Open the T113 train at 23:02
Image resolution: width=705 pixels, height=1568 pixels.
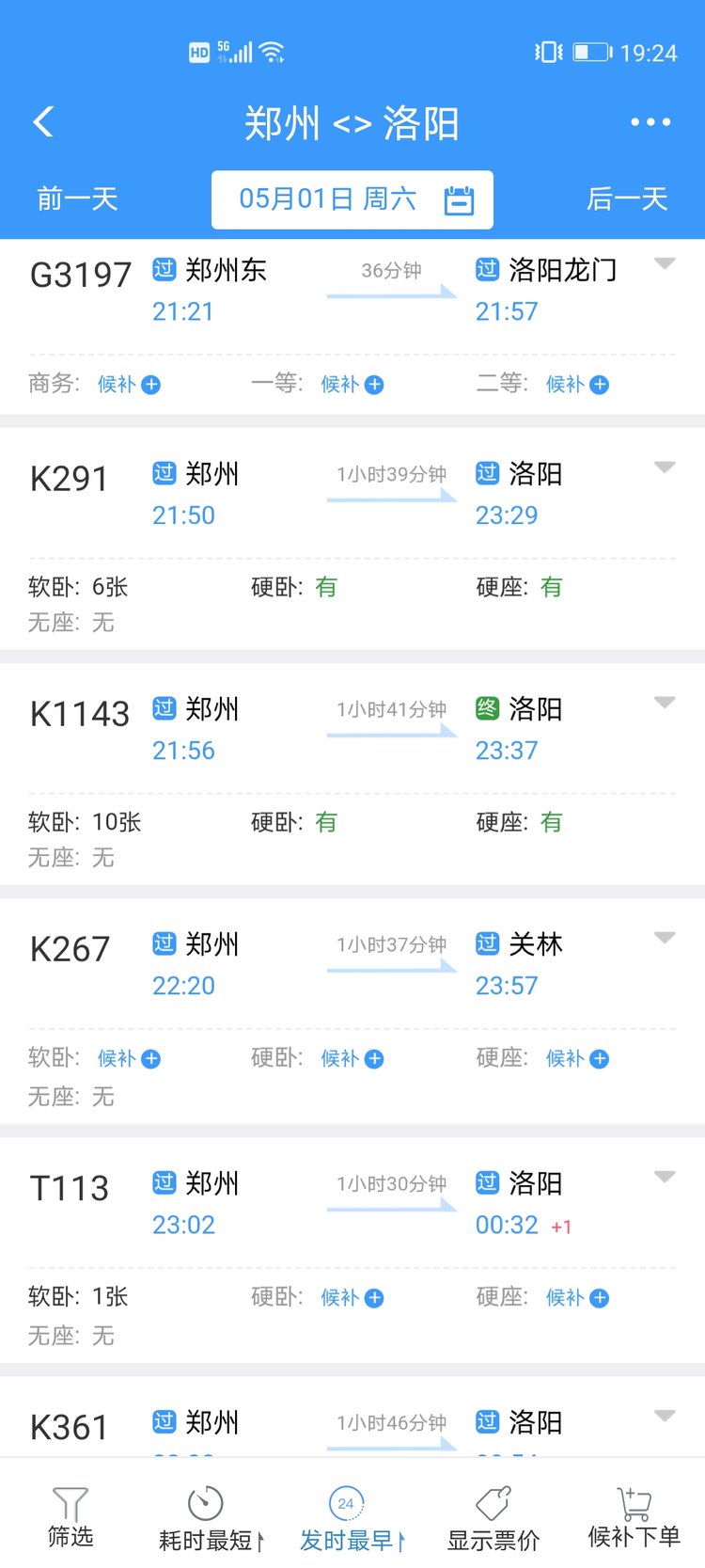[x=70, y=1189]
